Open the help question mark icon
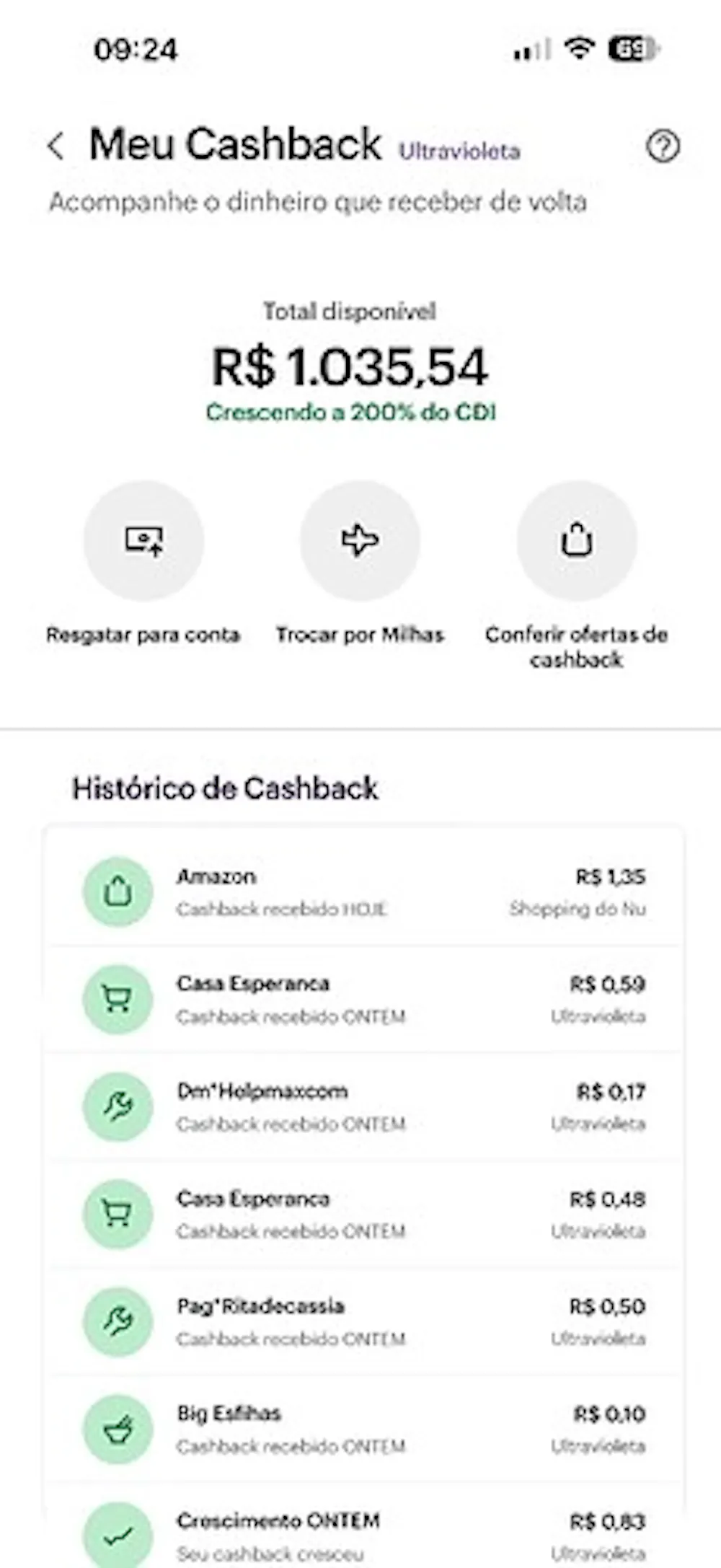Screen dimensions: 721x1568 [x=662, y=146]
